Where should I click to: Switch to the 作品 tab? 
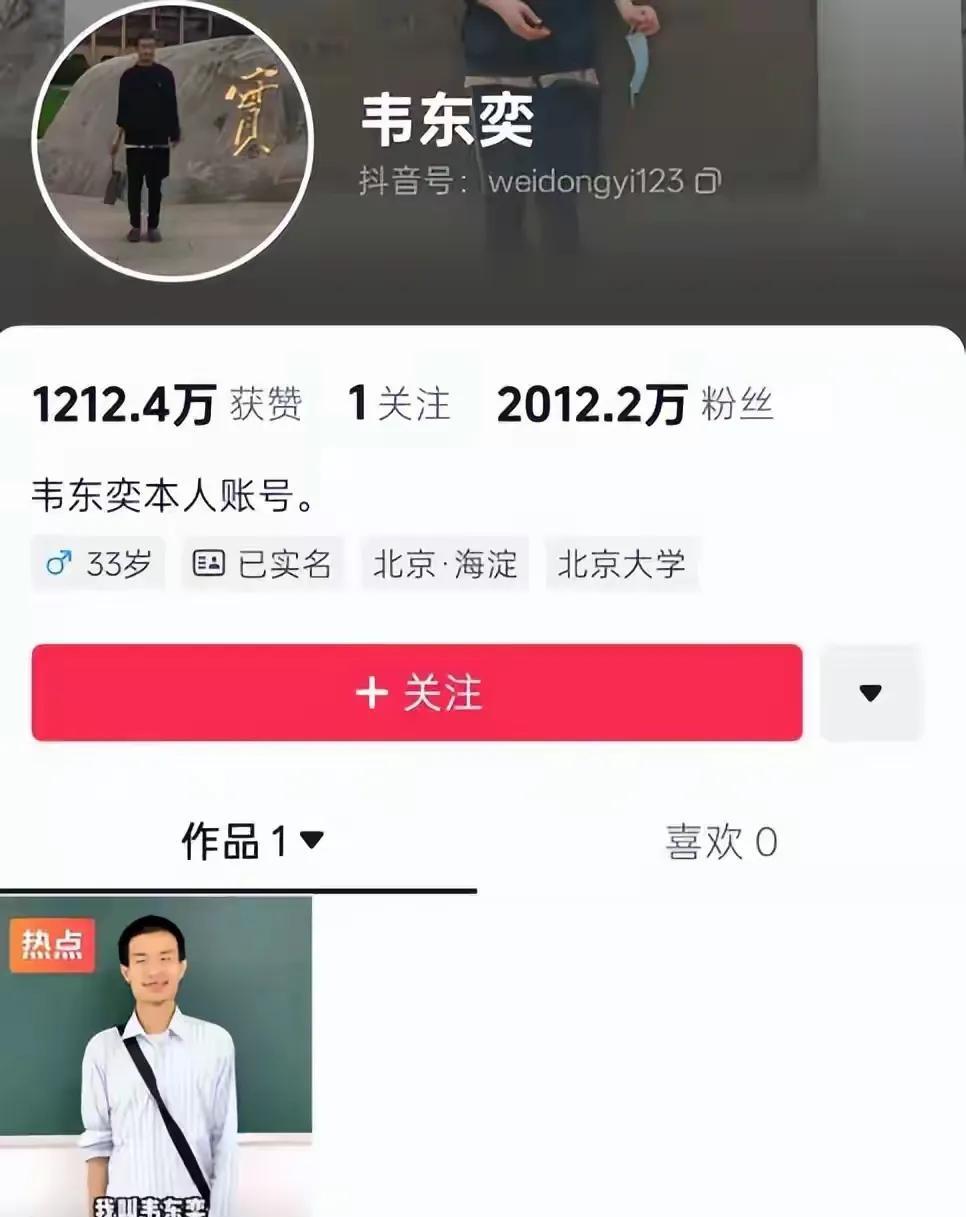coord(252,842)
